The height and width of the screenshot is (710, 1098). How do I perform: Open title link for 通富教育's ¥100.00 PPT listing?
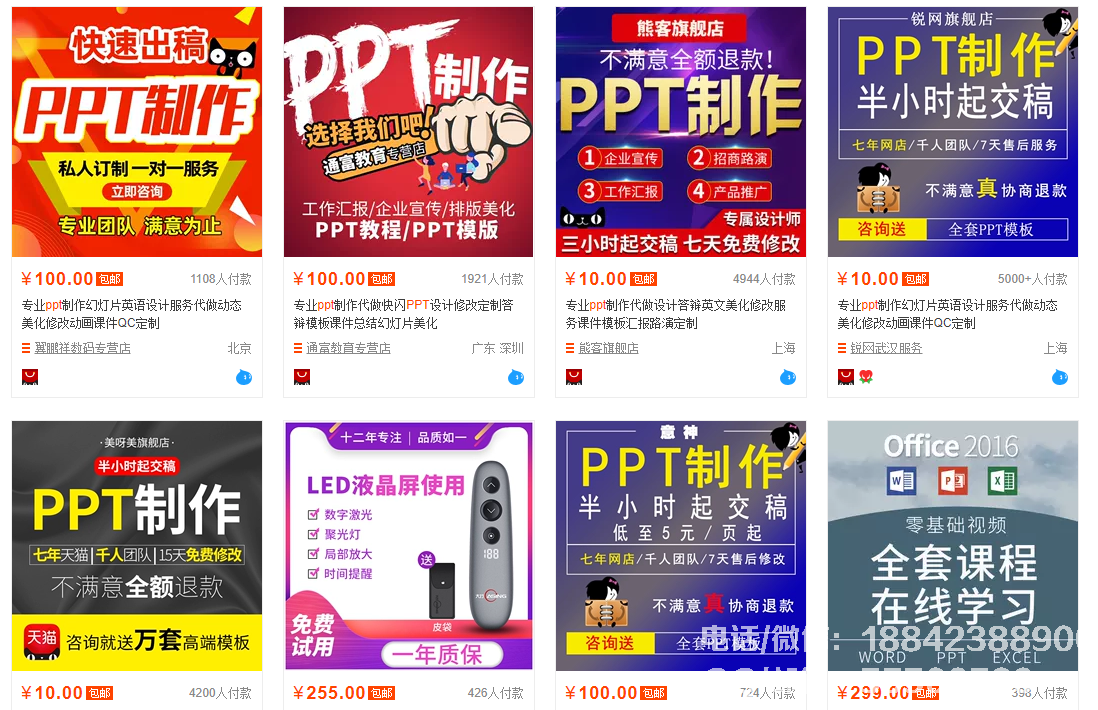tap(408, 314)
